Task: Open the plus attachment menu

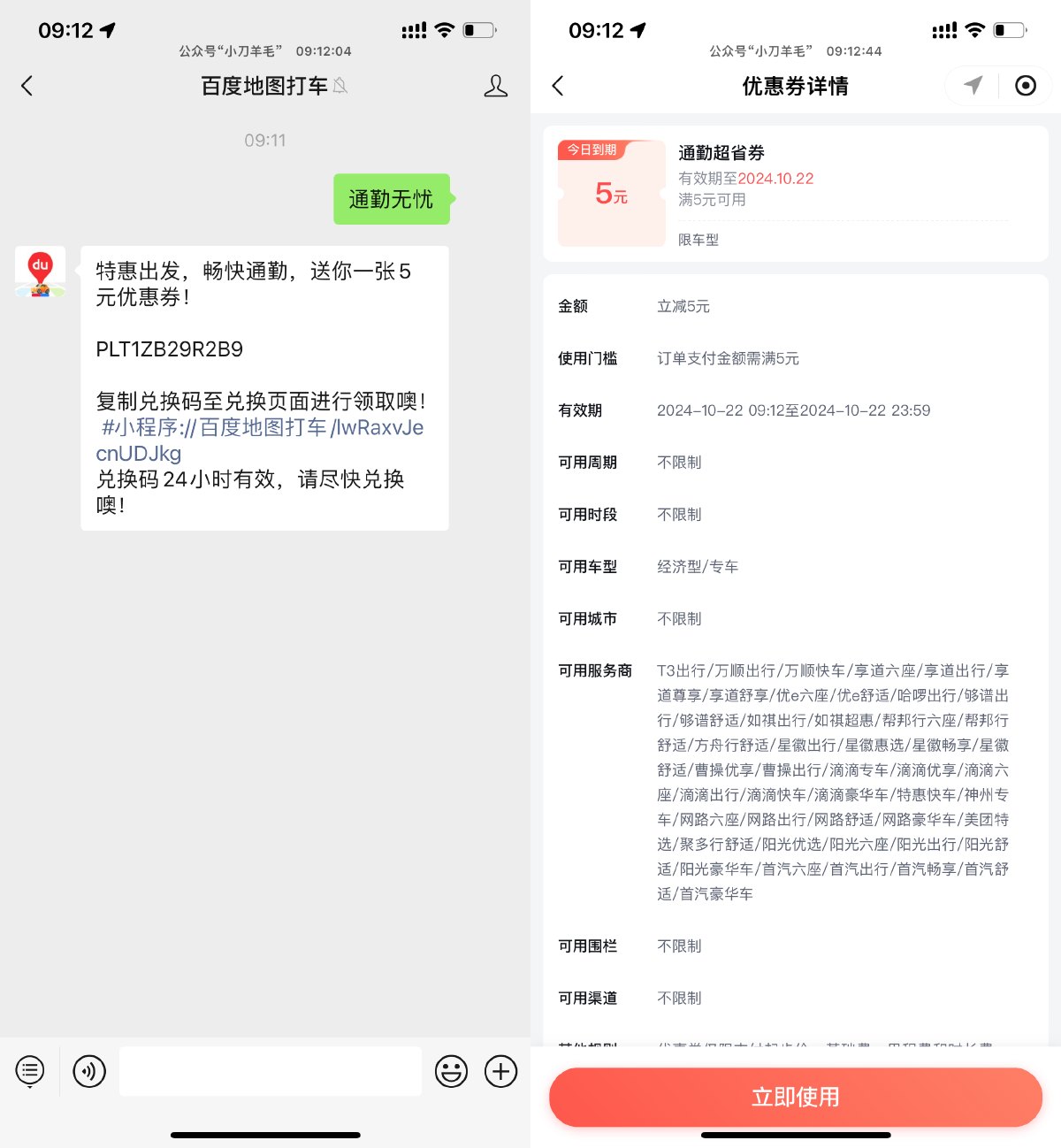Action: pyautogui.click(x=501, y=1071)
